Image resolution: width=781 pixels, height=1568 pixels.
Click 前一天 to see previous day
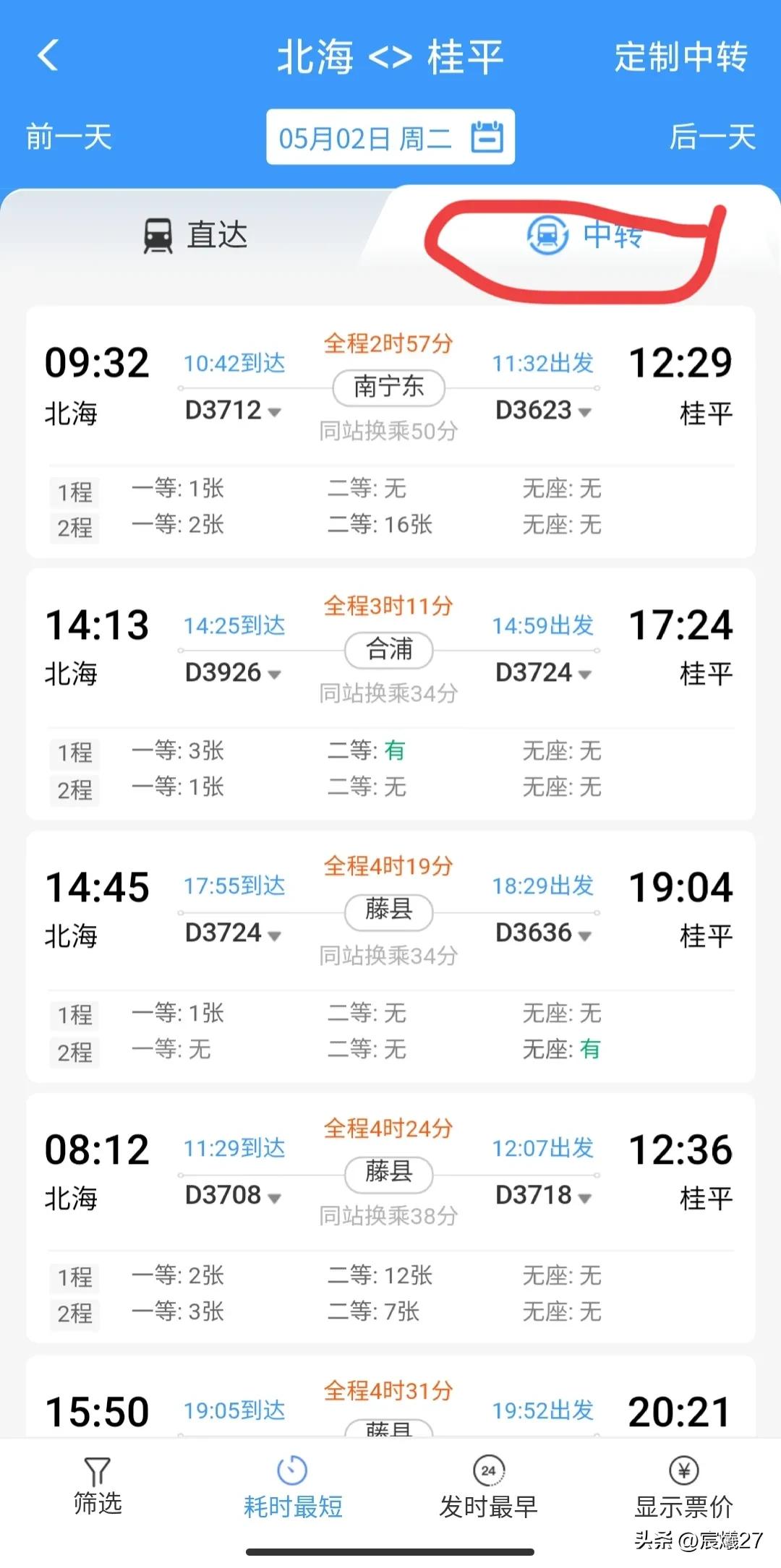[x=67, y=138]
